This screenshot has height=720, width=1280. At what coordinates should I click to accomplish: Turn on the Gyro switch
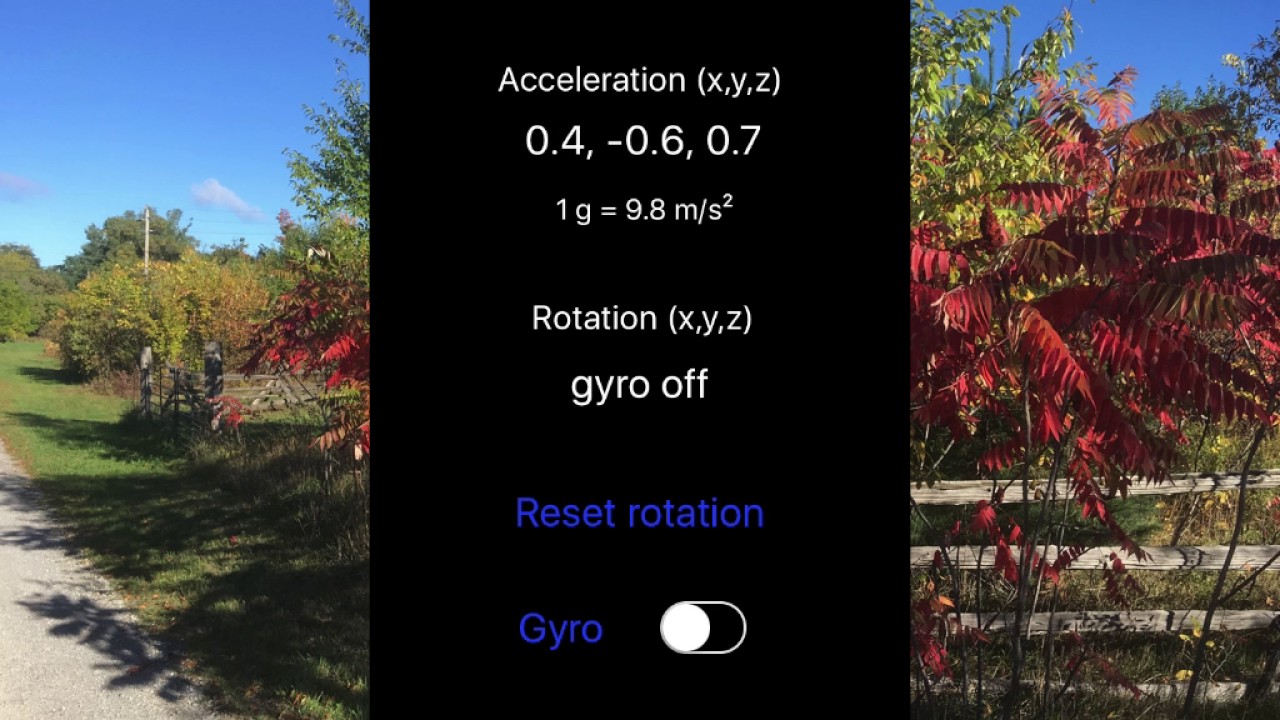[x=702, y=628]
